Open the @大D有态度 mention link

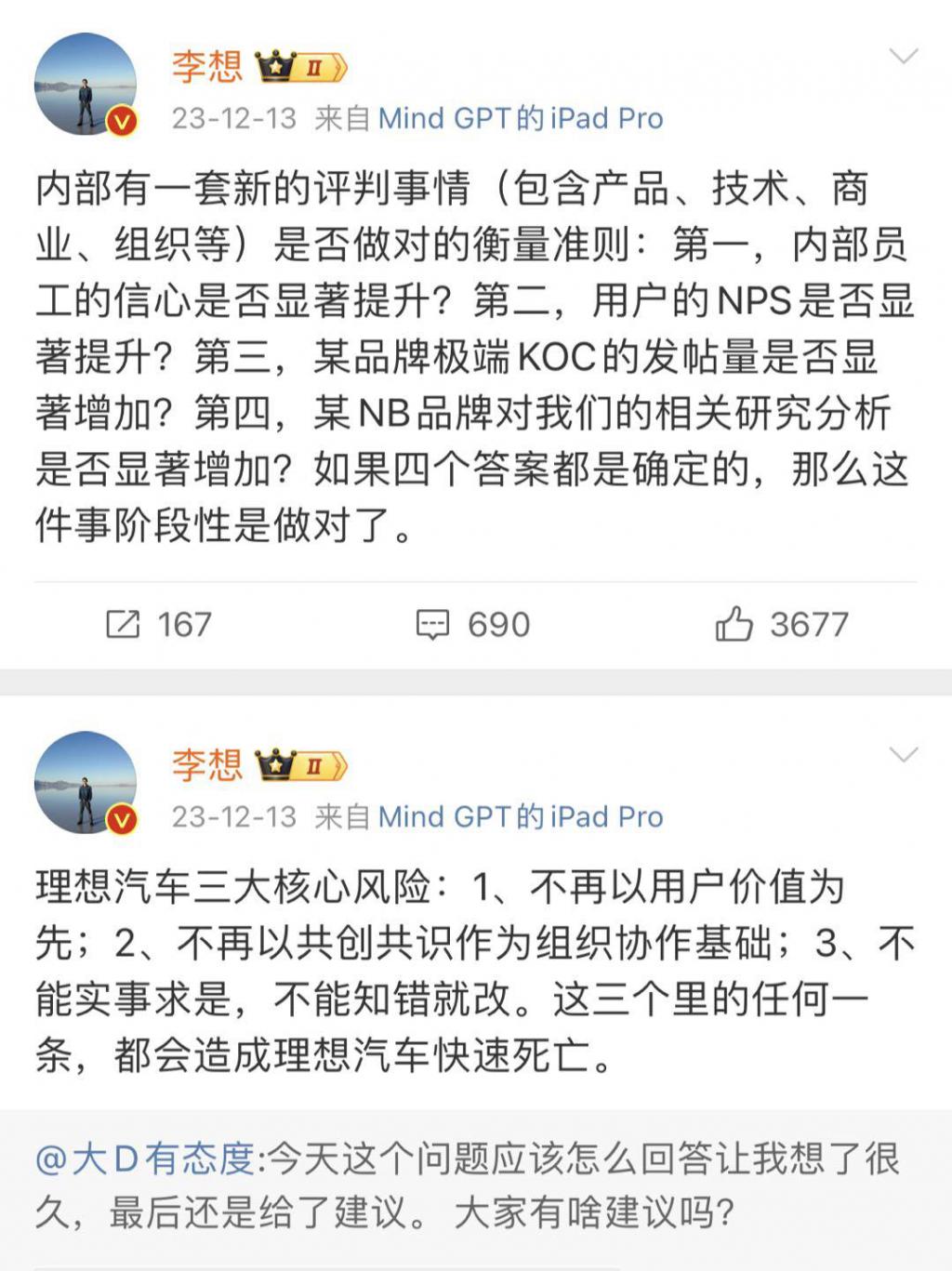pos(146,1159)
